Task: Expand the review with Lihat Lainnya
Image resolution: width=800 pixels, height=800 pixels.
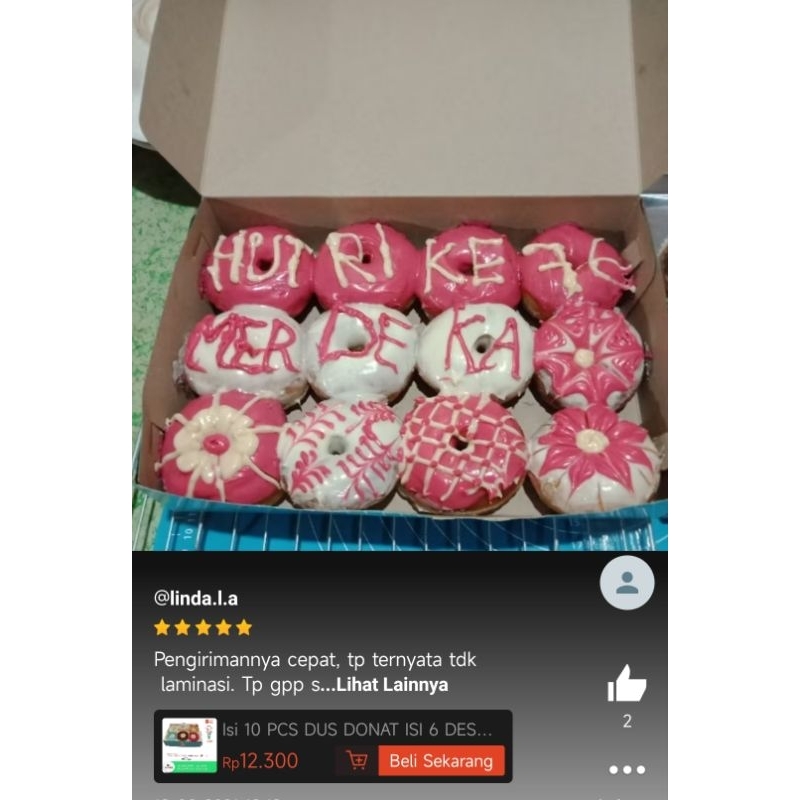Action: [x=391, y=685]
